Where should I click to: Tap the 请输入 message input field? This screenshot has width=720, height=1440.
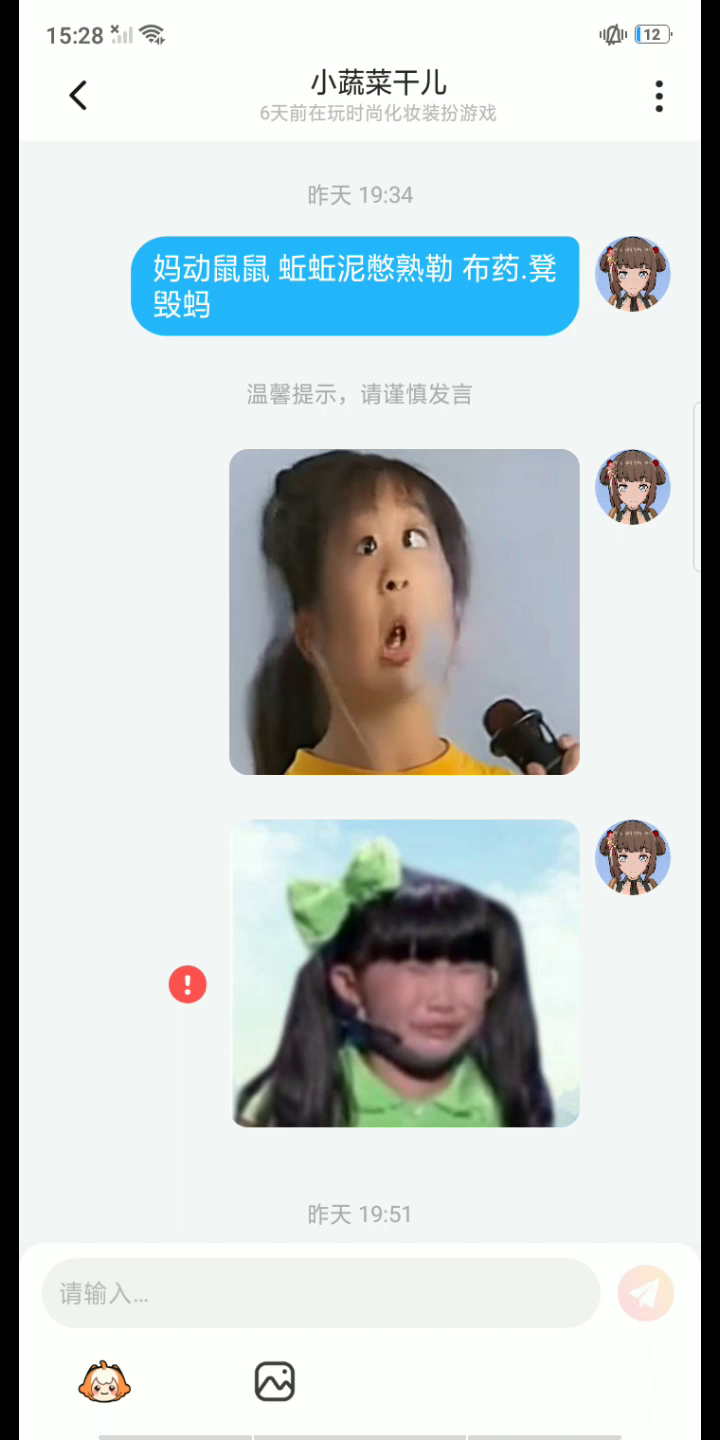[321, 1293]
